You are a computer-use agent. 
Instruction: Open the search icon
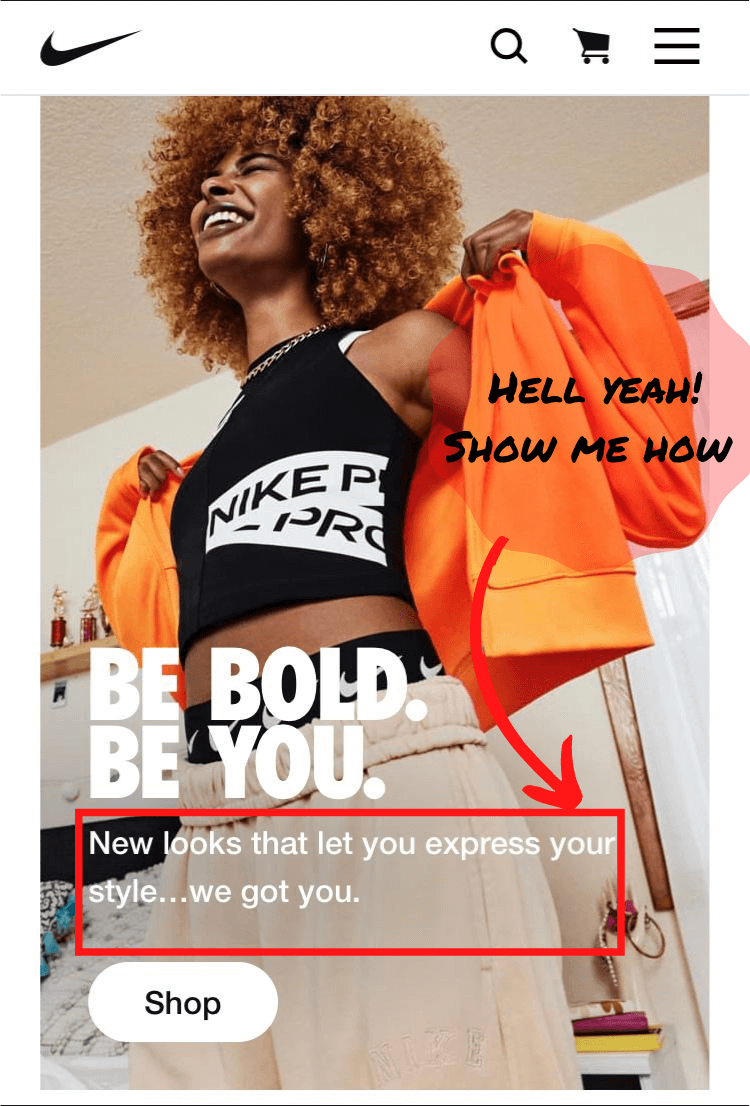(508, 46)
